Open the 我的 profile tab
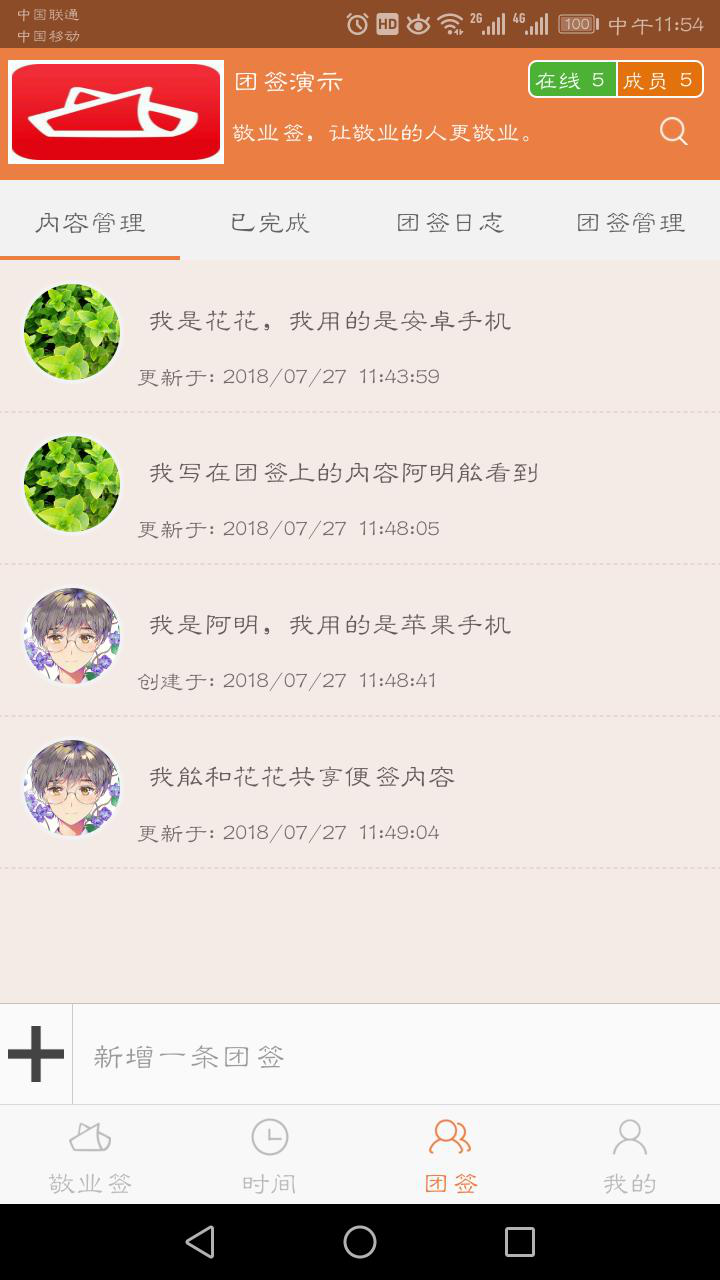 [630, 1157]
